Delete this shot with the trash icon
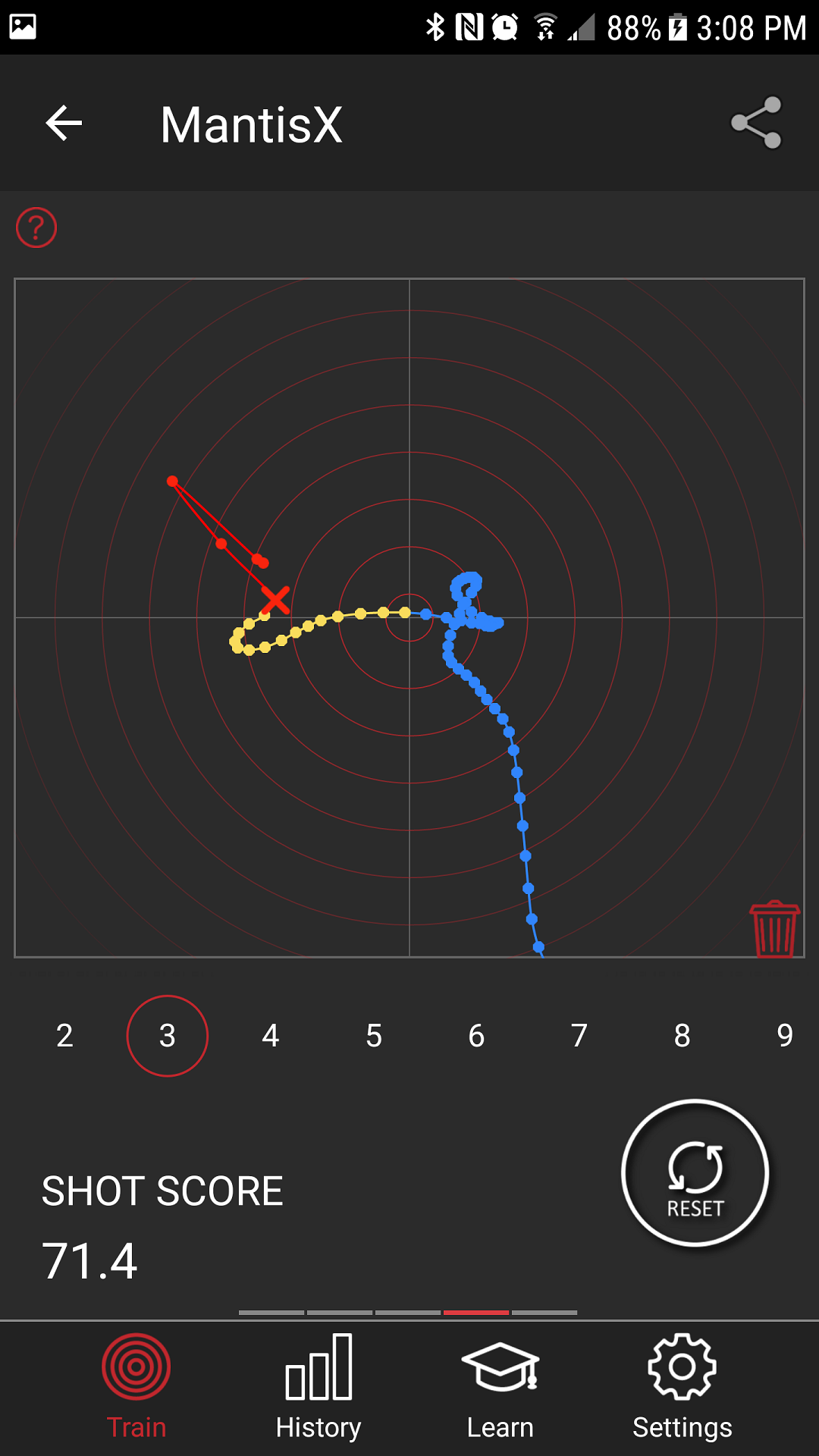Screen dimensions: 819x1456 (774, 930)
